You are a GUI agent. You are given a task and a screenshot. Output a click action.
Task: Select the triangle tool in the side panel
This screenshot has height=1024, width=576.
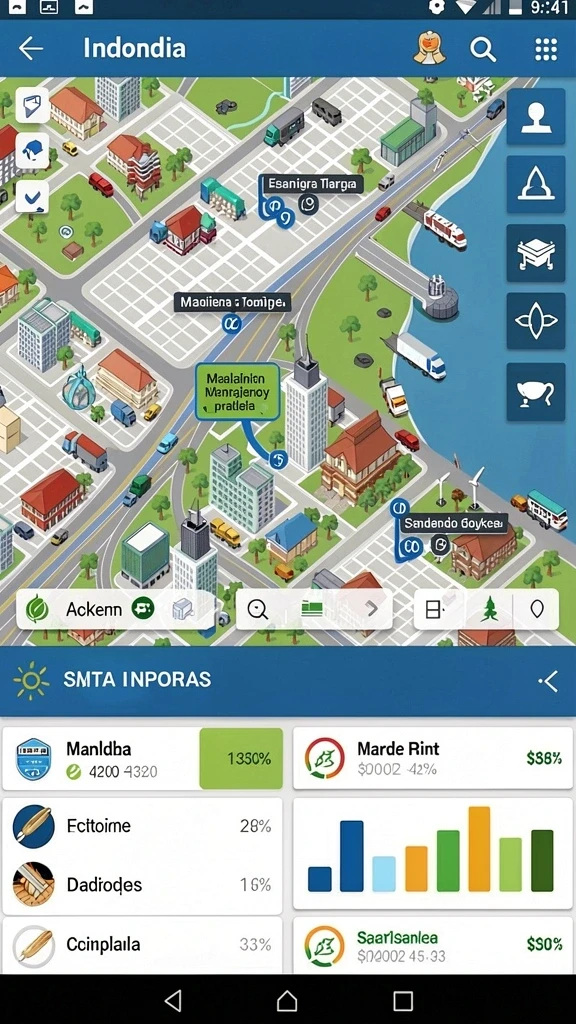click(536, 184)
